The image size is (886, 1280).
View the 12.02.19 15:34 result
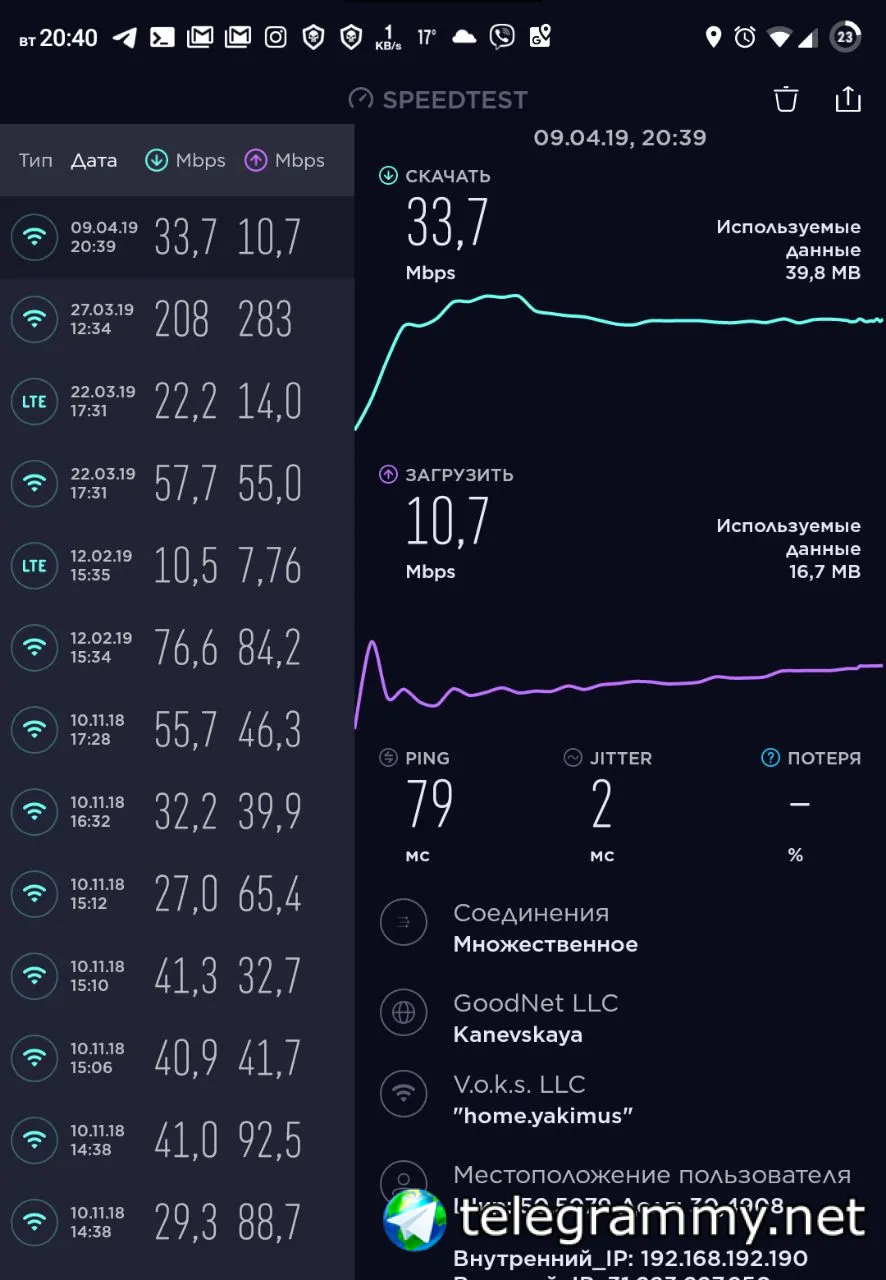177,648
